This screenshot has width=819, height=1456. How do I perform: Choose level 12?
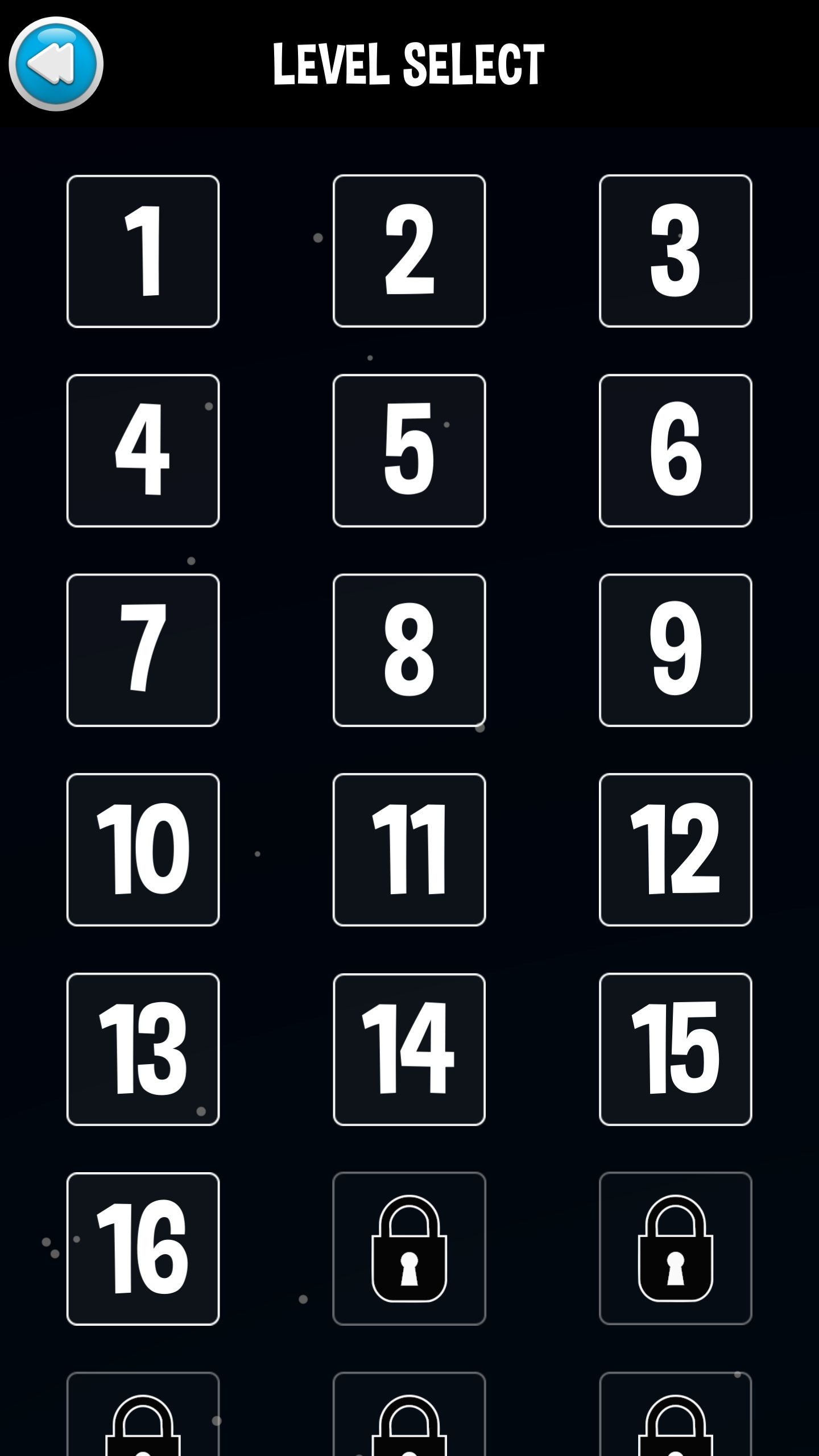[x=675, y=850]
